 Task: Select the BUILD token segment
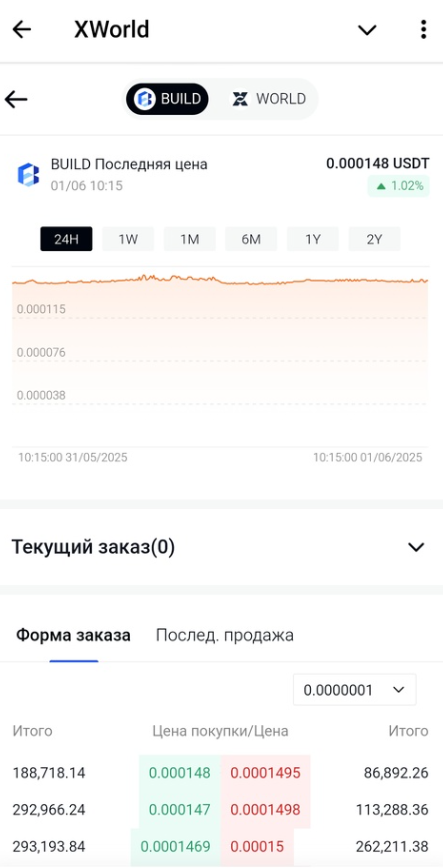click(x=167, y=99)
